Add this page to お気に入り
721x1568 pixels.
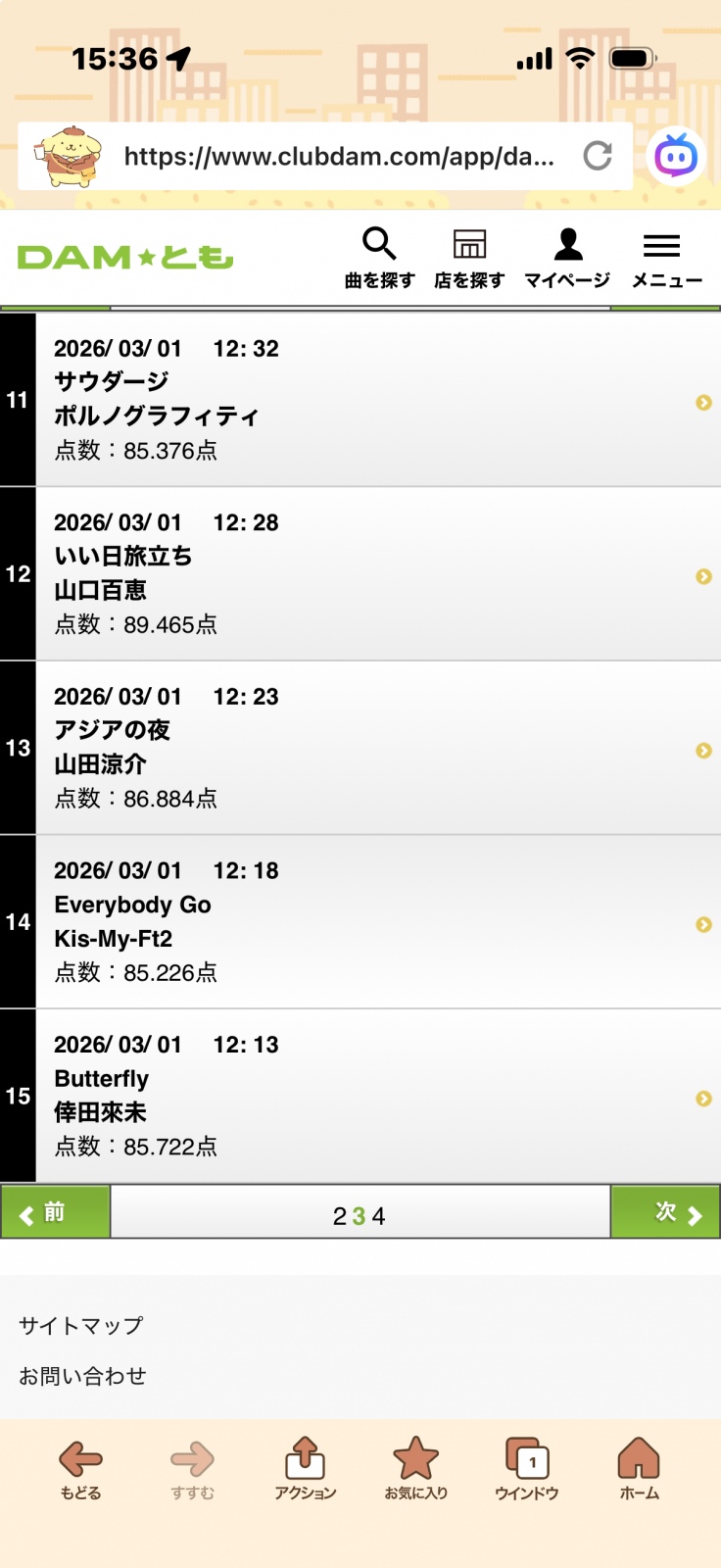pyautogui.click(x=415, y=1469)
